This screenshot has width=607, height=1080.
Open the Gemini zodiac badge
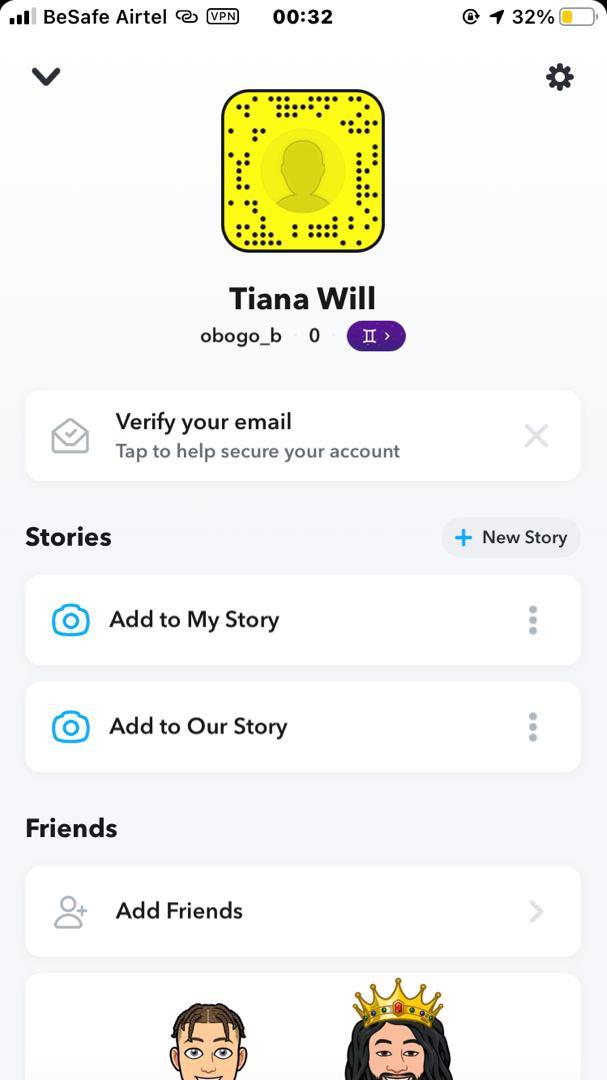coord(376,336)
